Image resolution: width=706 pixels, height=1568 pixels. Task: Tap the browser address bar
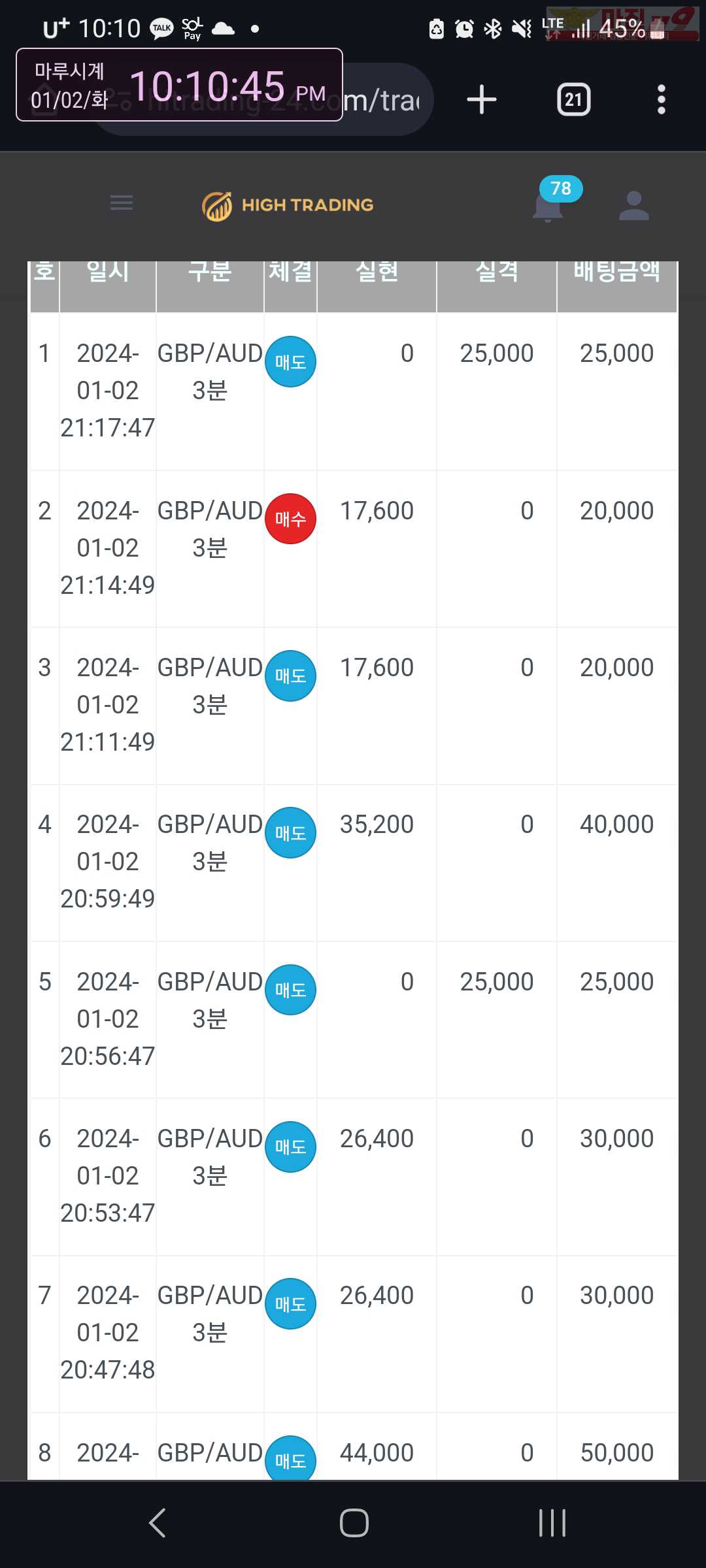pyautogui.click(x=261, y=100)
